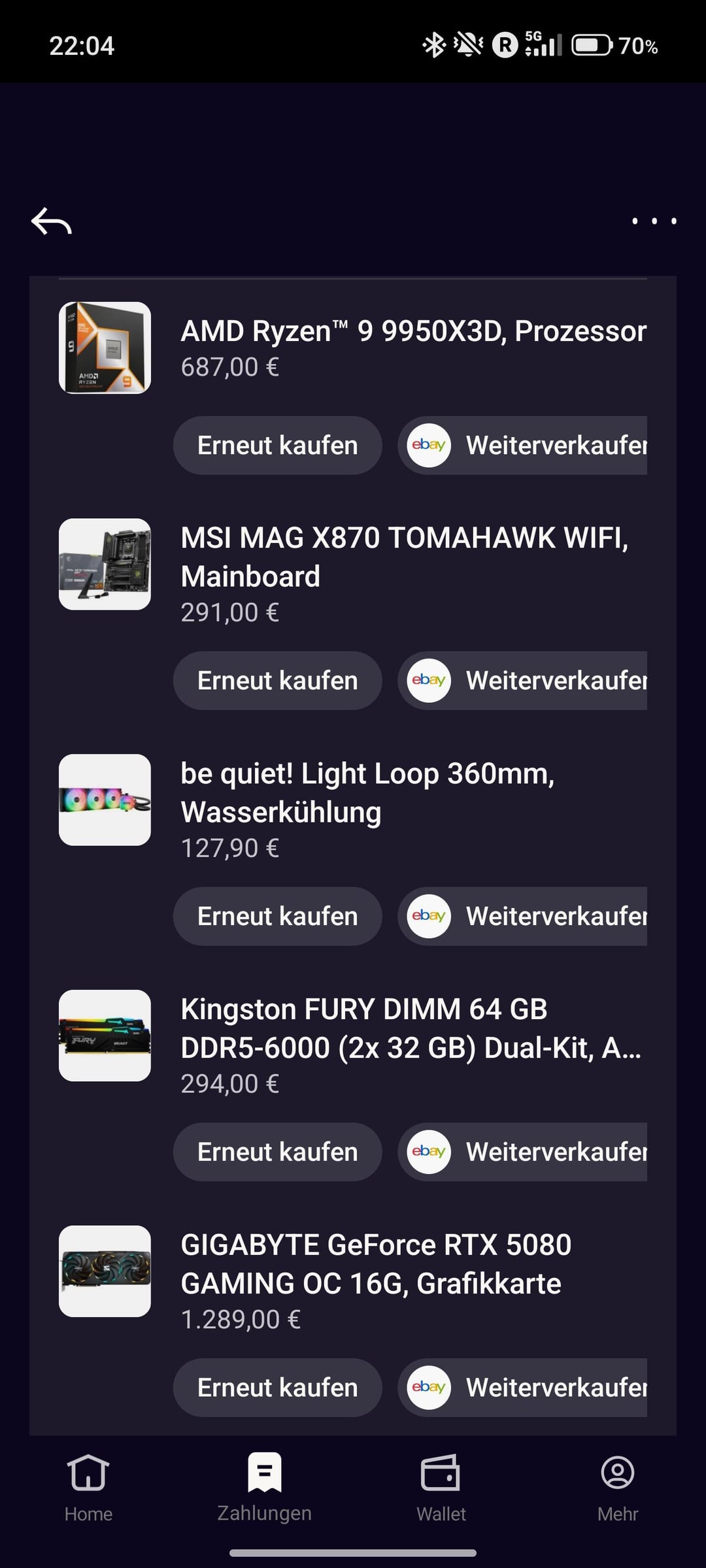The image size is (706, 1568).
Task: Tap Erneut kaufen for AMD Ryzen 9 9950X3D
Action: coord(277,446)
